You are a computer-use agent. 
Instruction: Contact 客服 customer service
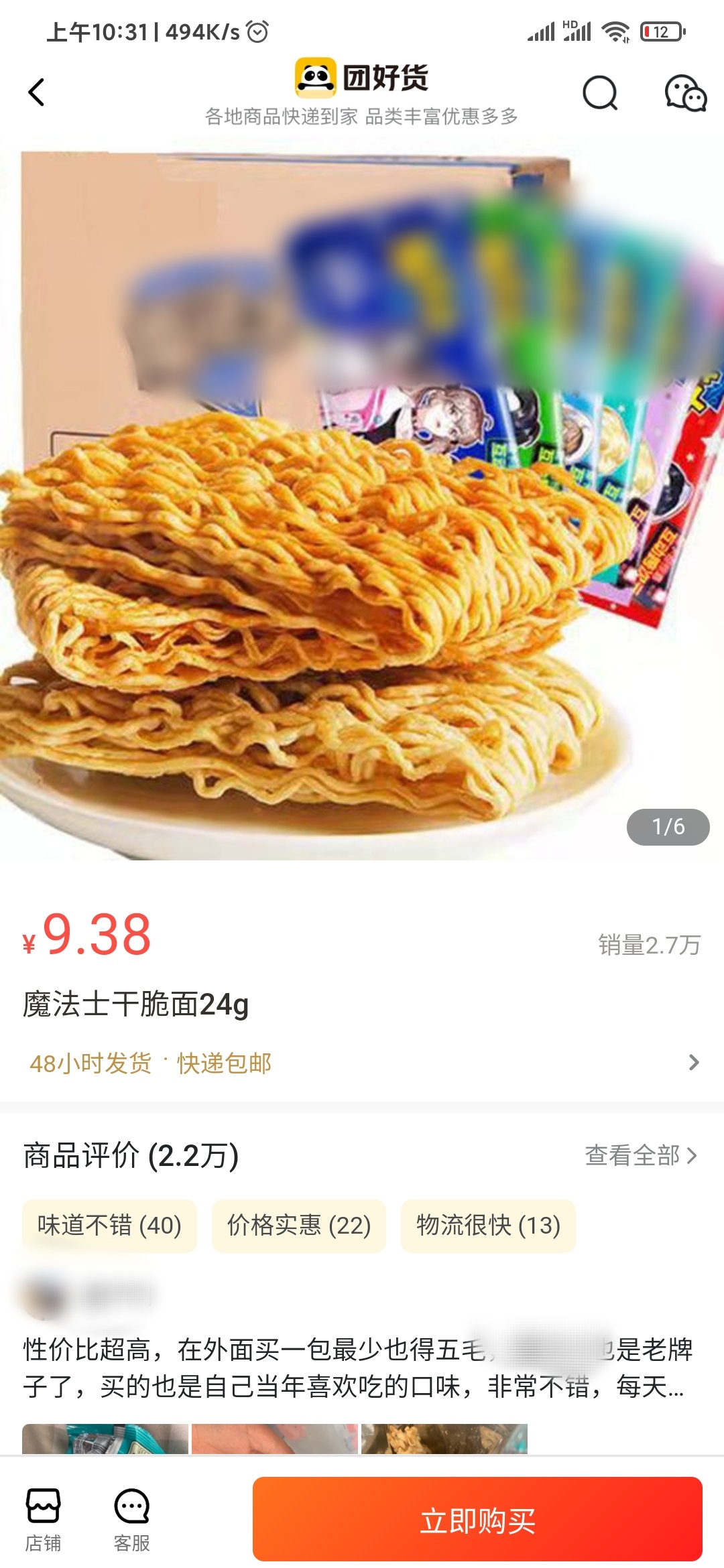131,1510
